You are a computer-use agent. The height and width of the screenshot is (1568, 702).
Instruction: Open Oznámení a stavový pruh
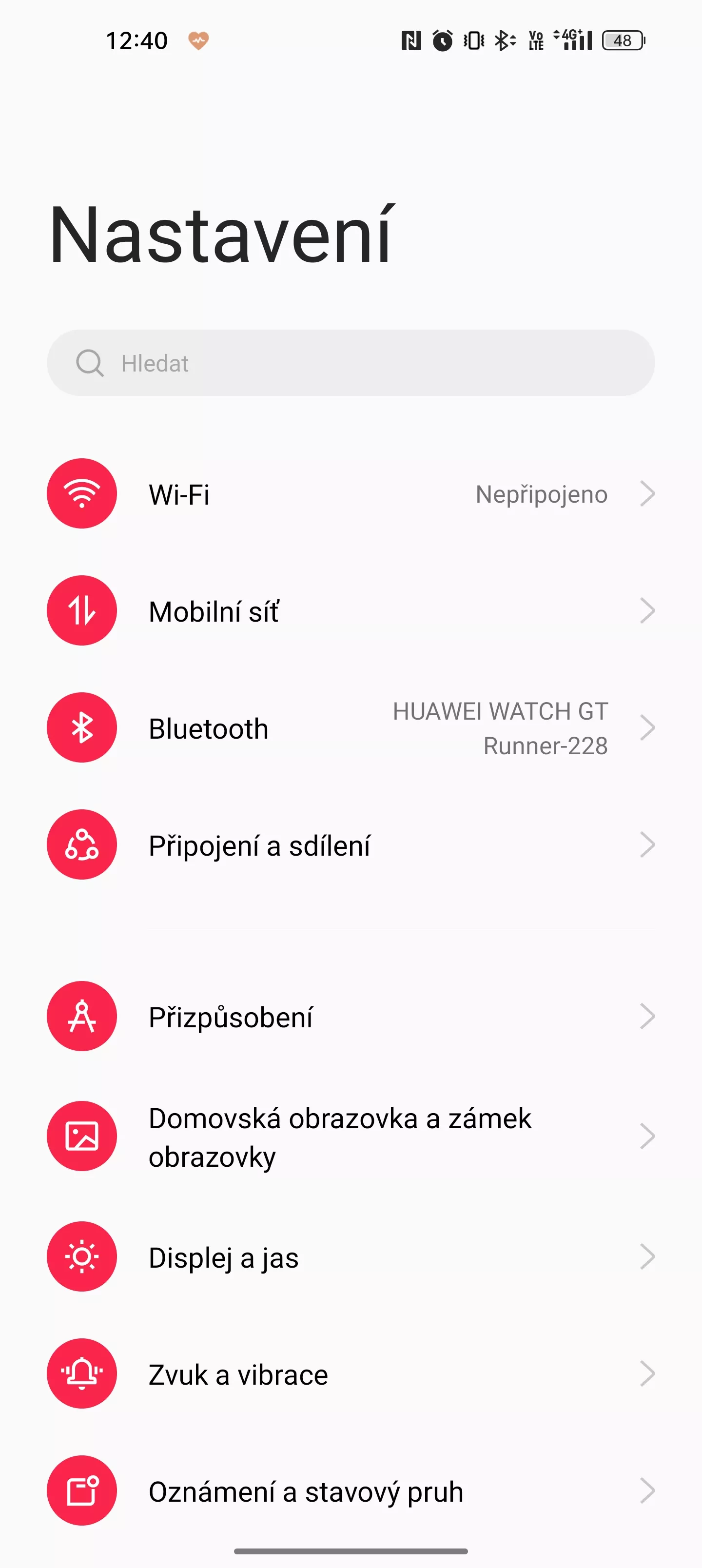(351, 1490)
